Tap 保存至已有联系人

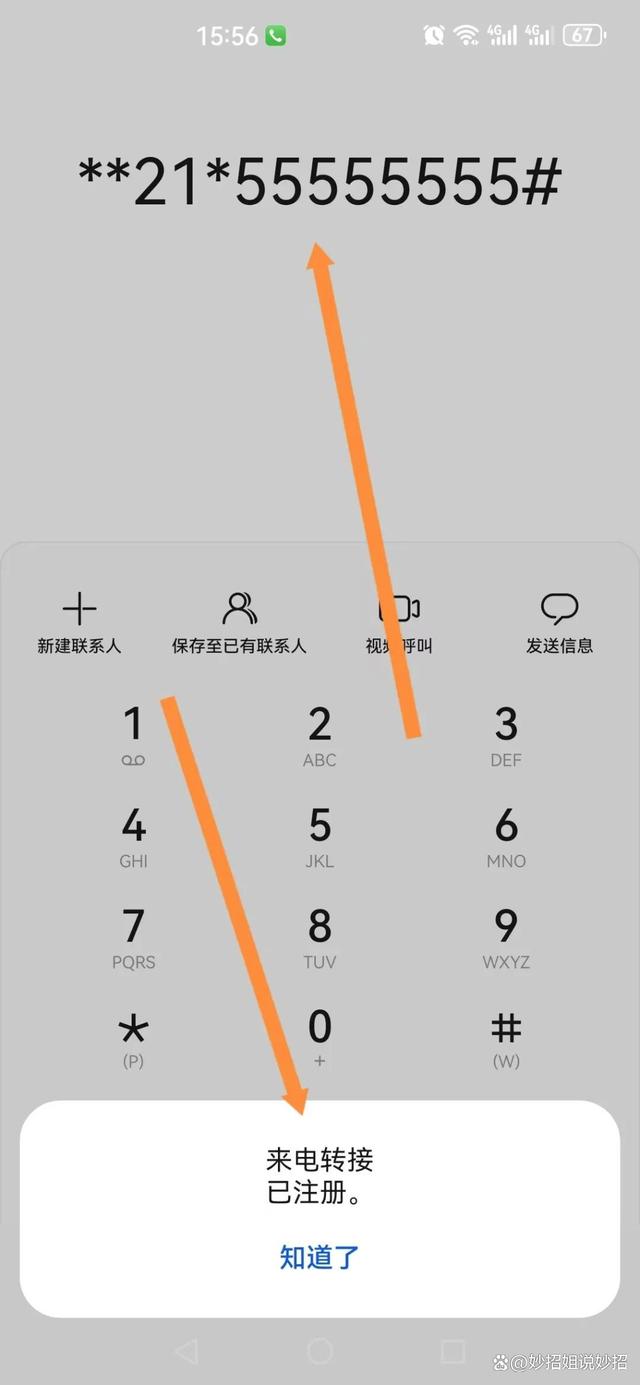tap(239, 622)
